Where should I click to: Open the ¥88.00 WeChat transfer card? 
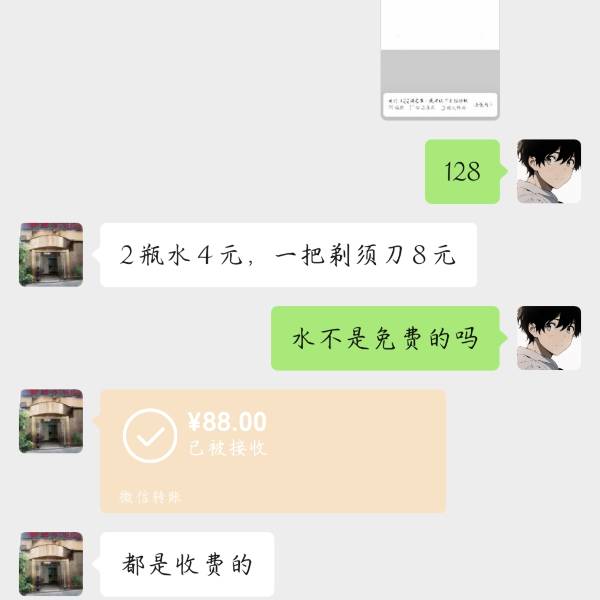[273, 451]
